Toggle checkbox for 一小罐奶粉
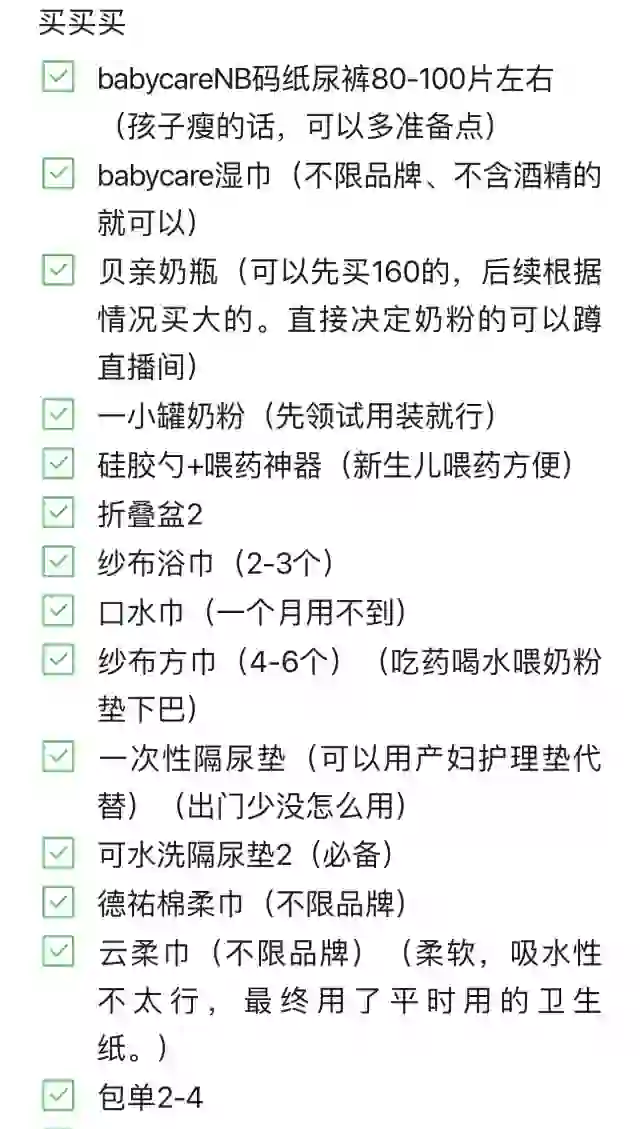The width and height of the screenshot is (640, 1129). click(58, 415)
